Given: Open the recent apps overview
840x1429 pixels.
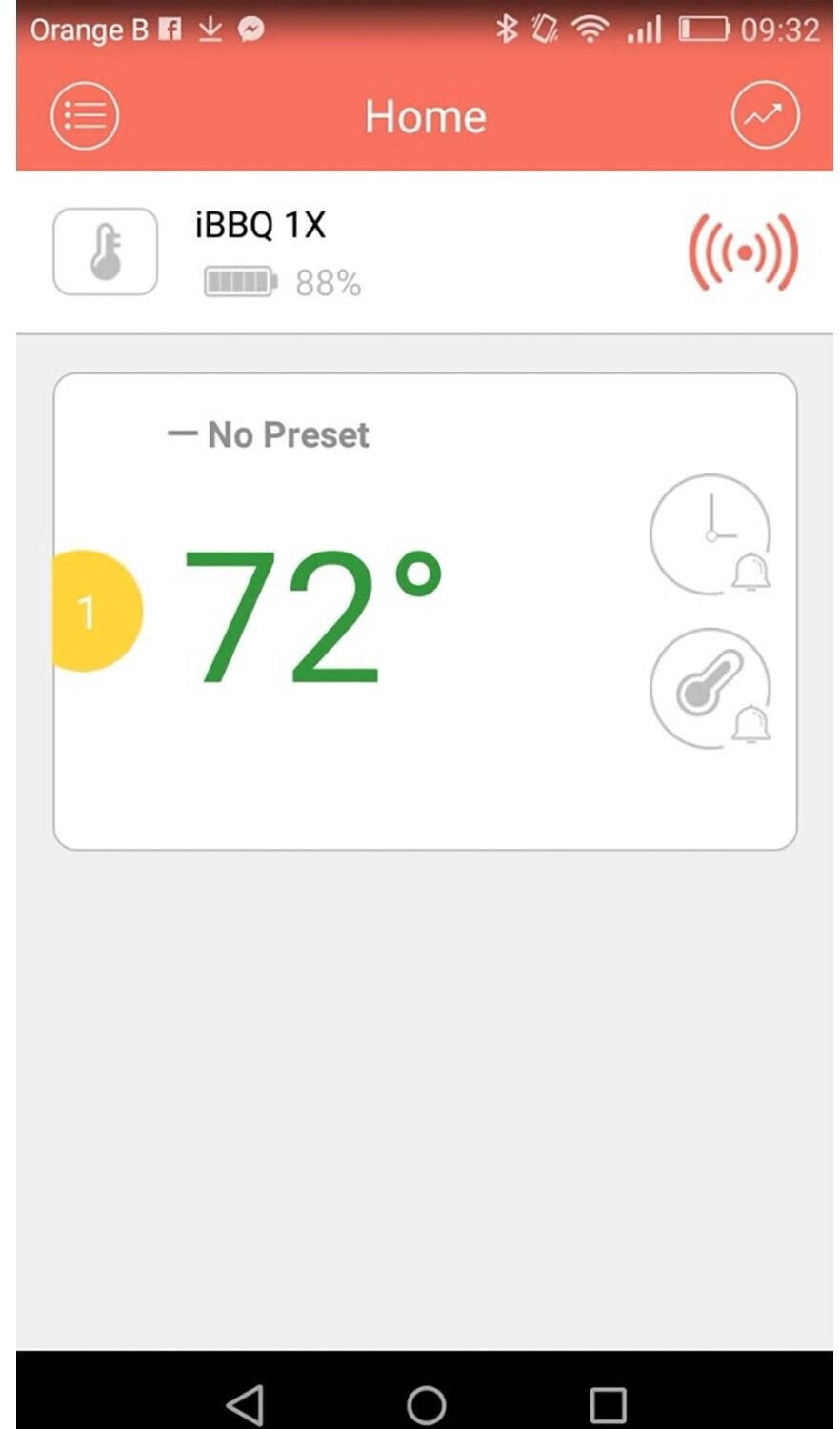Looking at the screenshot, I should [608, 1404].
